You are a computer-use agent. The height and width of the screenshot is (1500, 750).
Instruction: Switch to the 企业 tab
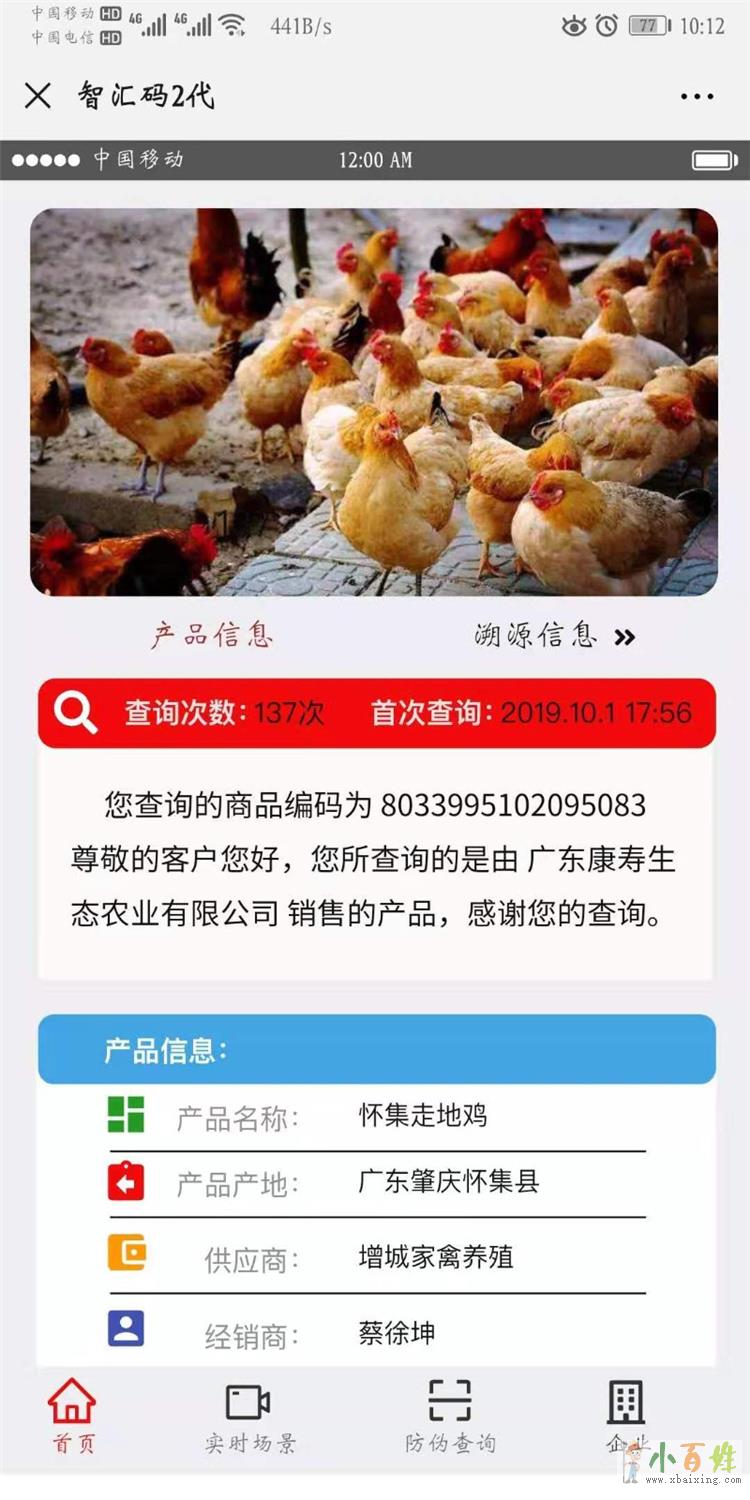coord(626,1414)
